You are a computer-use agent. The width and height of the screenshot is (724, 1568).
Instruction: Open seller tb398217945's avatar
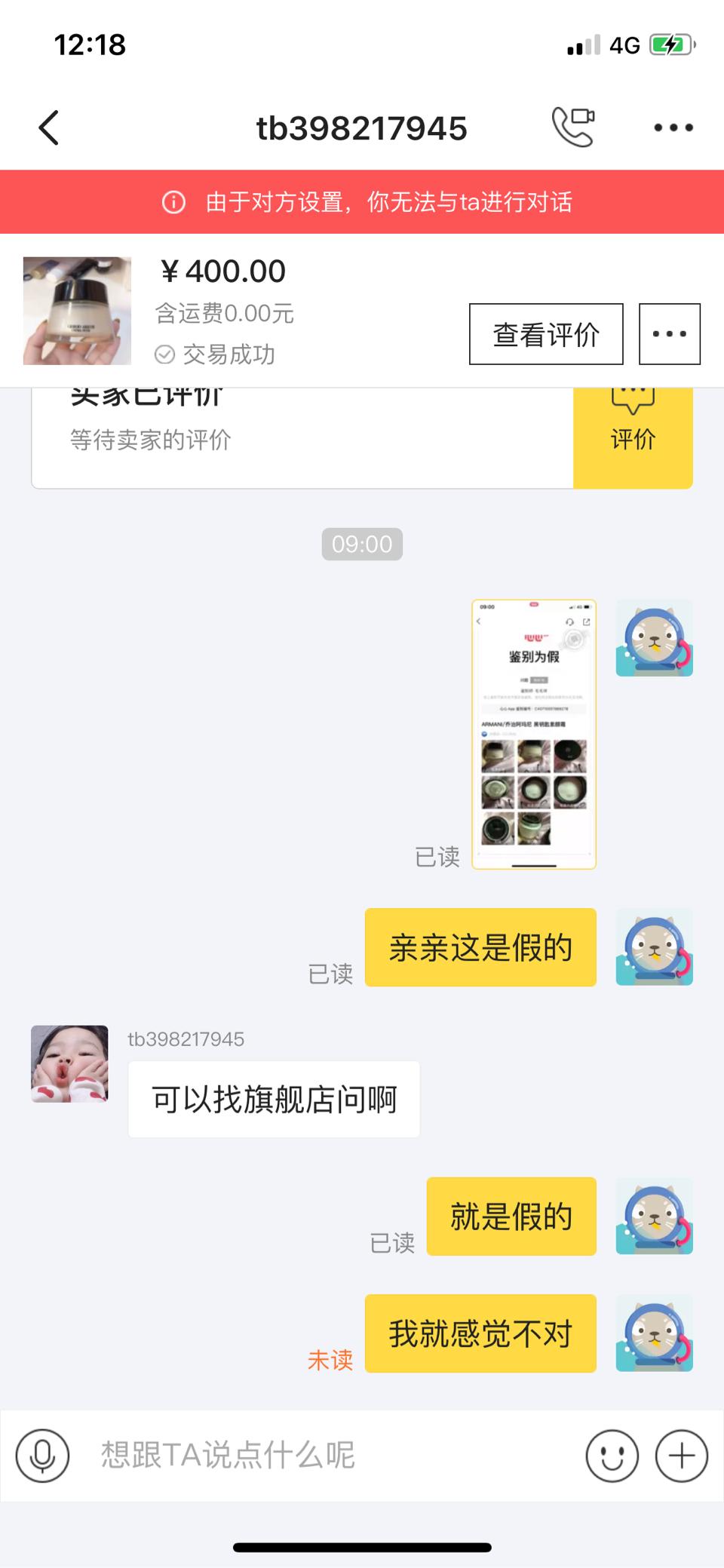coord(69,1063)
